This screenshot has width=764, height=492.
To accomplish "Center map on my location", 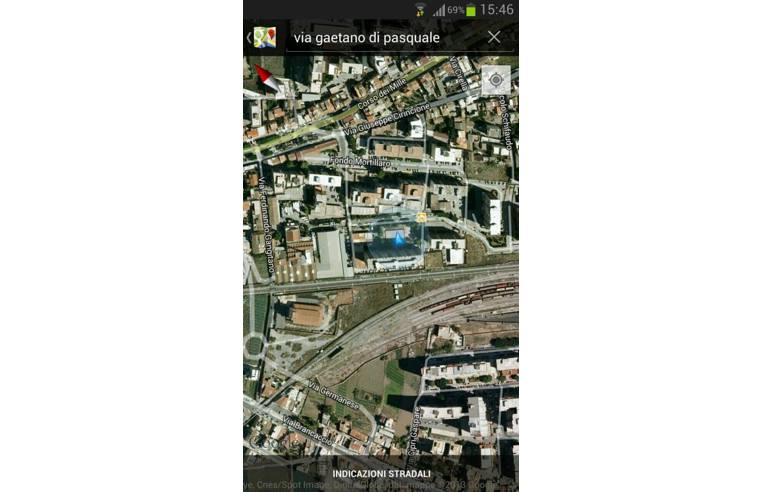I will click(495, 80).
